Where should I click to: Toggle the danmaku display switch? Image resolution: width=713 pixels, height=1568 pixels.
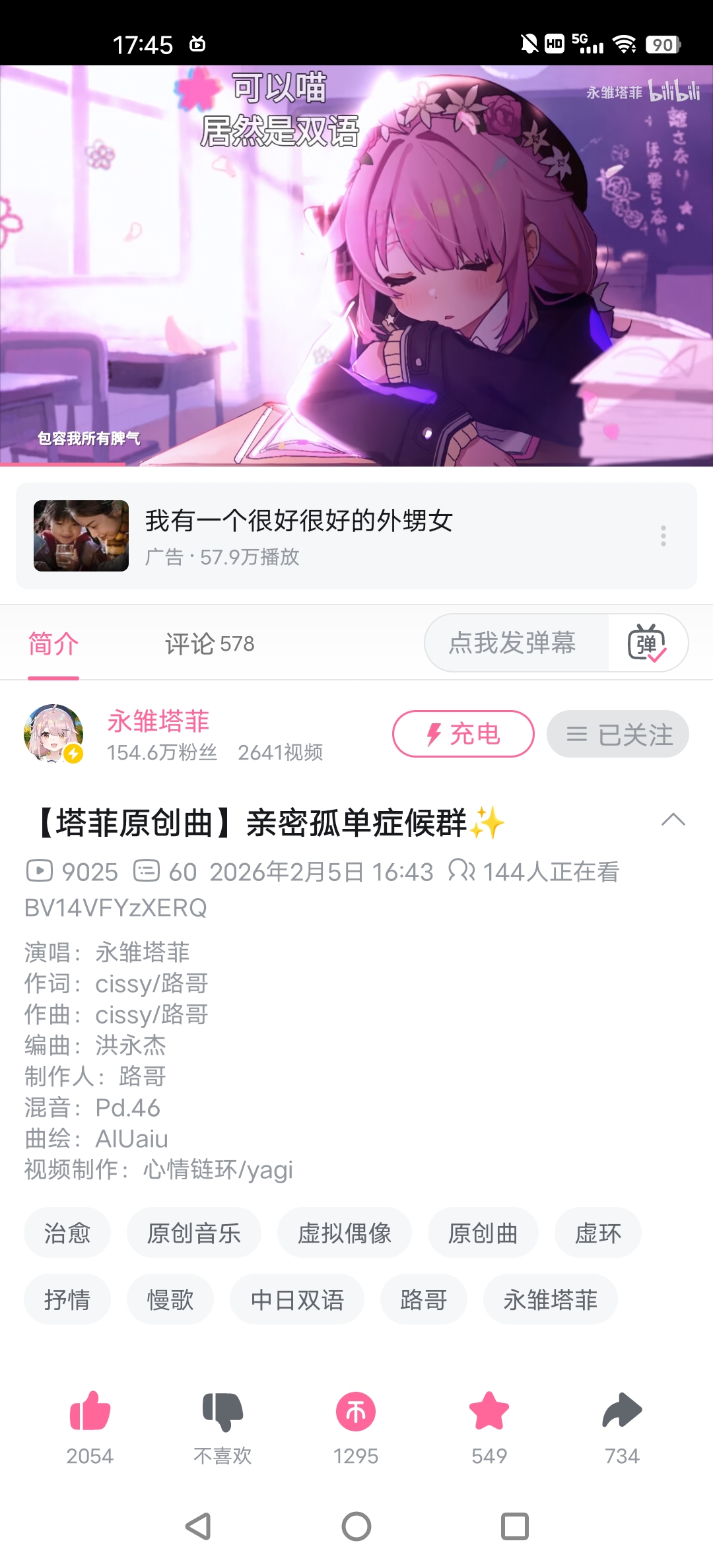point(647,643)
